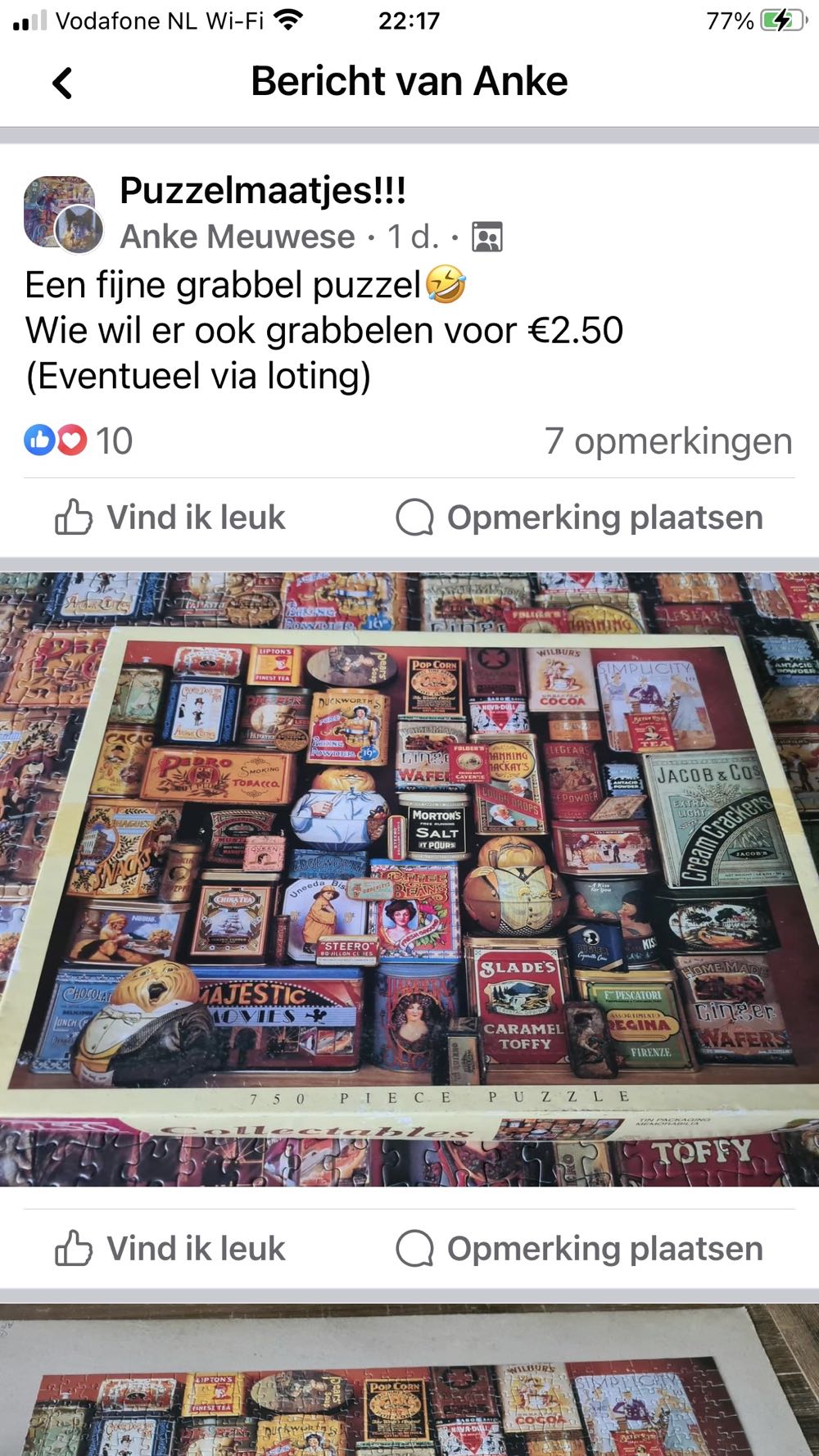The image size is (819, 1456).
Task: Open the 7 opmerkingen comments
Action: (x=668, y=441)
